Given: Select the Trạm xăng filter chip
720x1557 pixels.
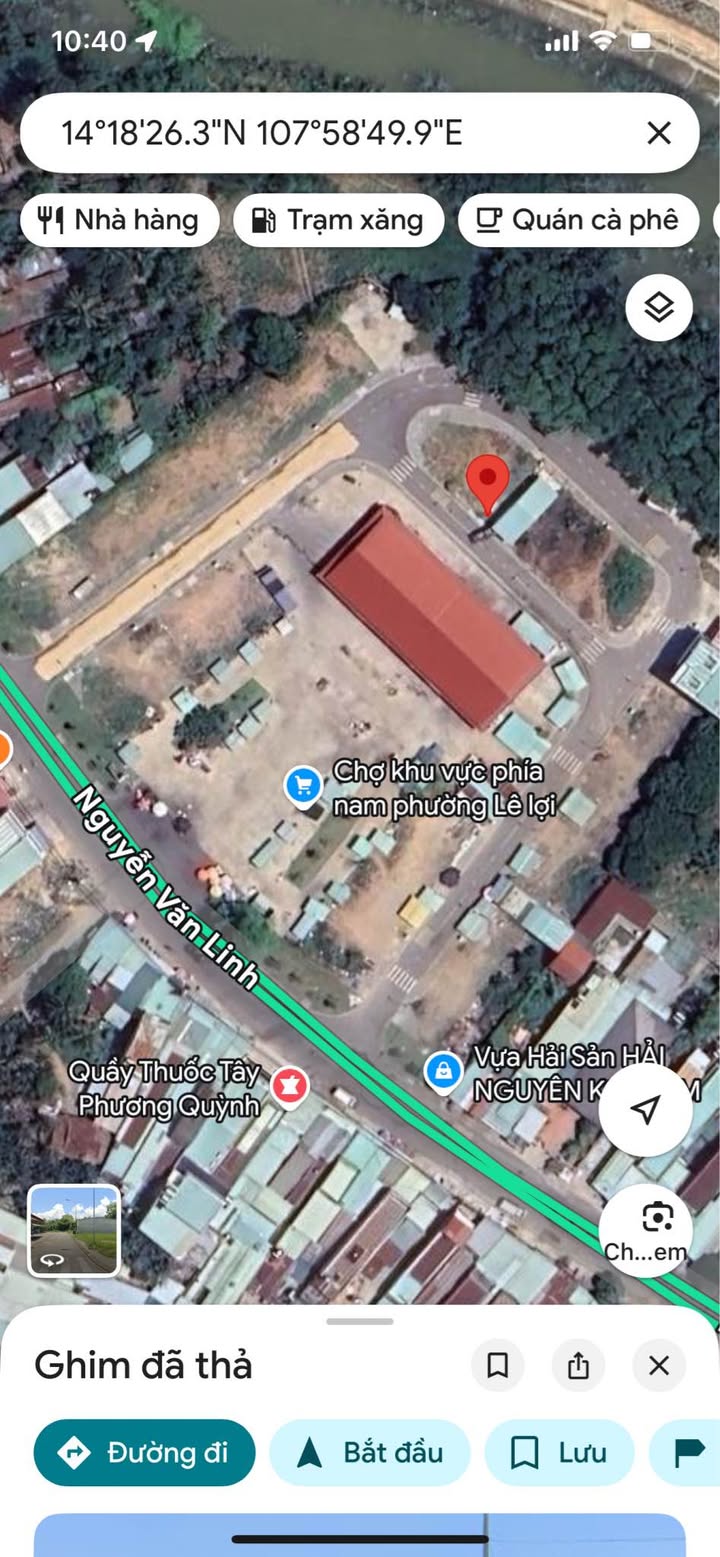Looking at the screenshot, I should [x=339, y=220].
